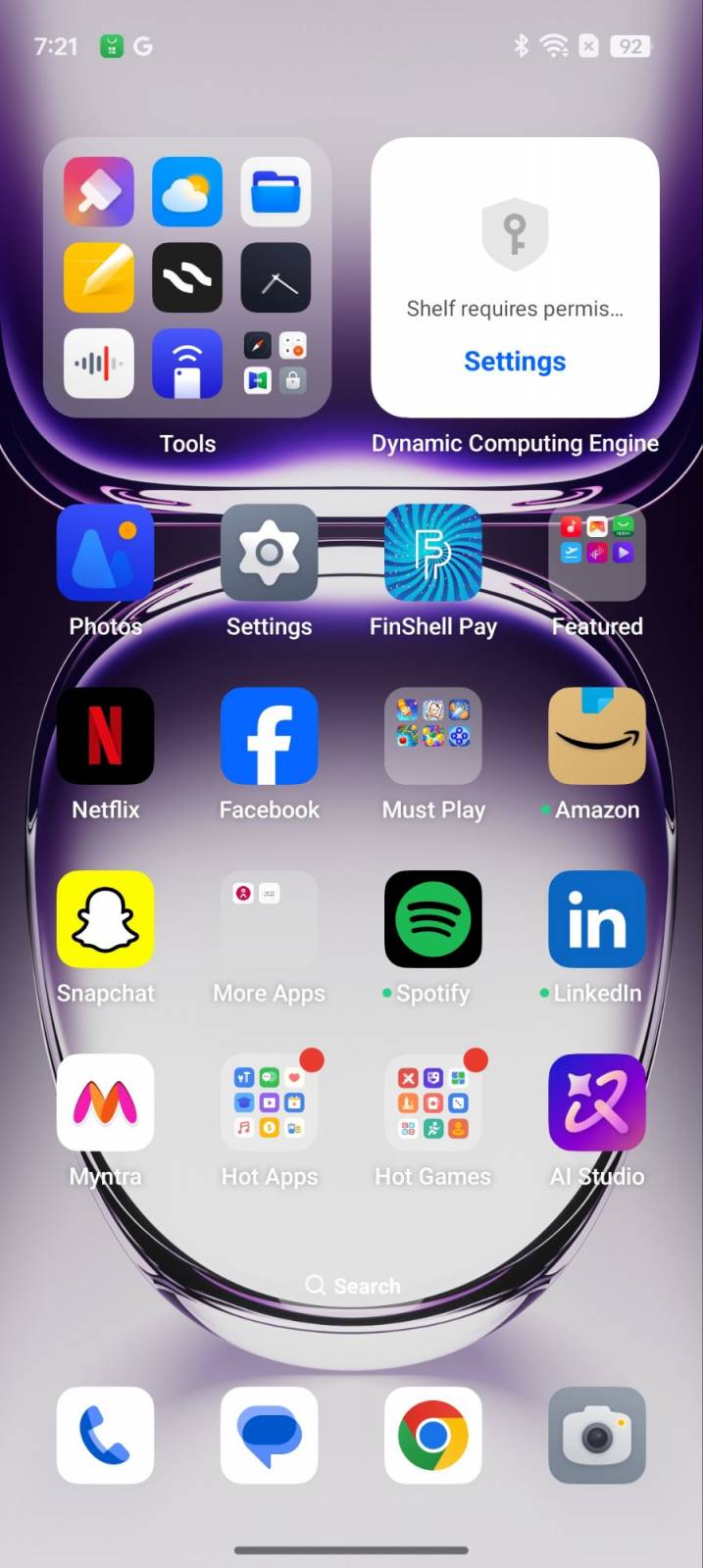Launch Chrome from the dock
The image size is (703, 1568).
click(x=432, y=1436)
